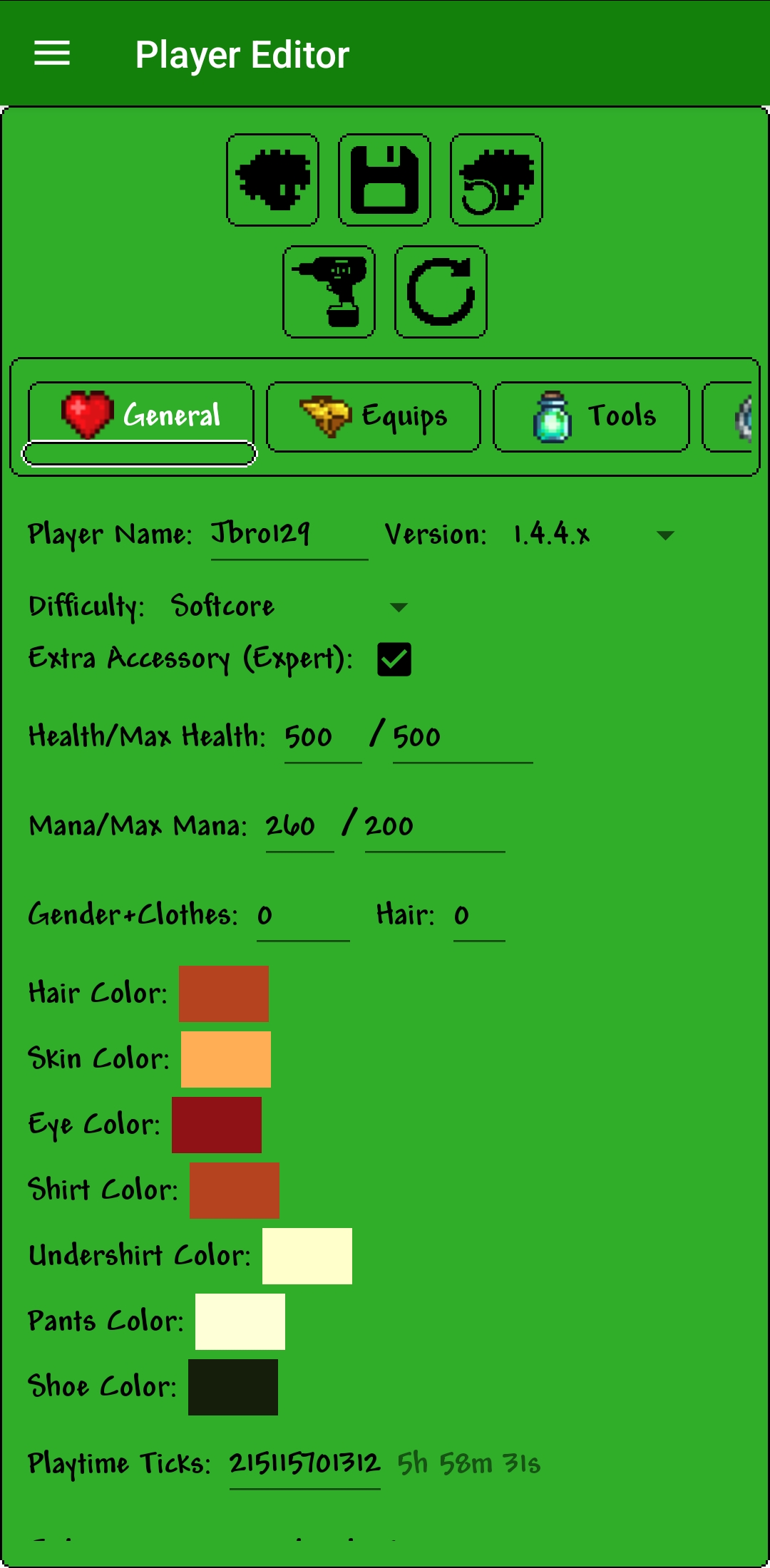Change the Hair Color swatch
The width and height of the screenshot is (770, 1568).
tap(224, 994)
